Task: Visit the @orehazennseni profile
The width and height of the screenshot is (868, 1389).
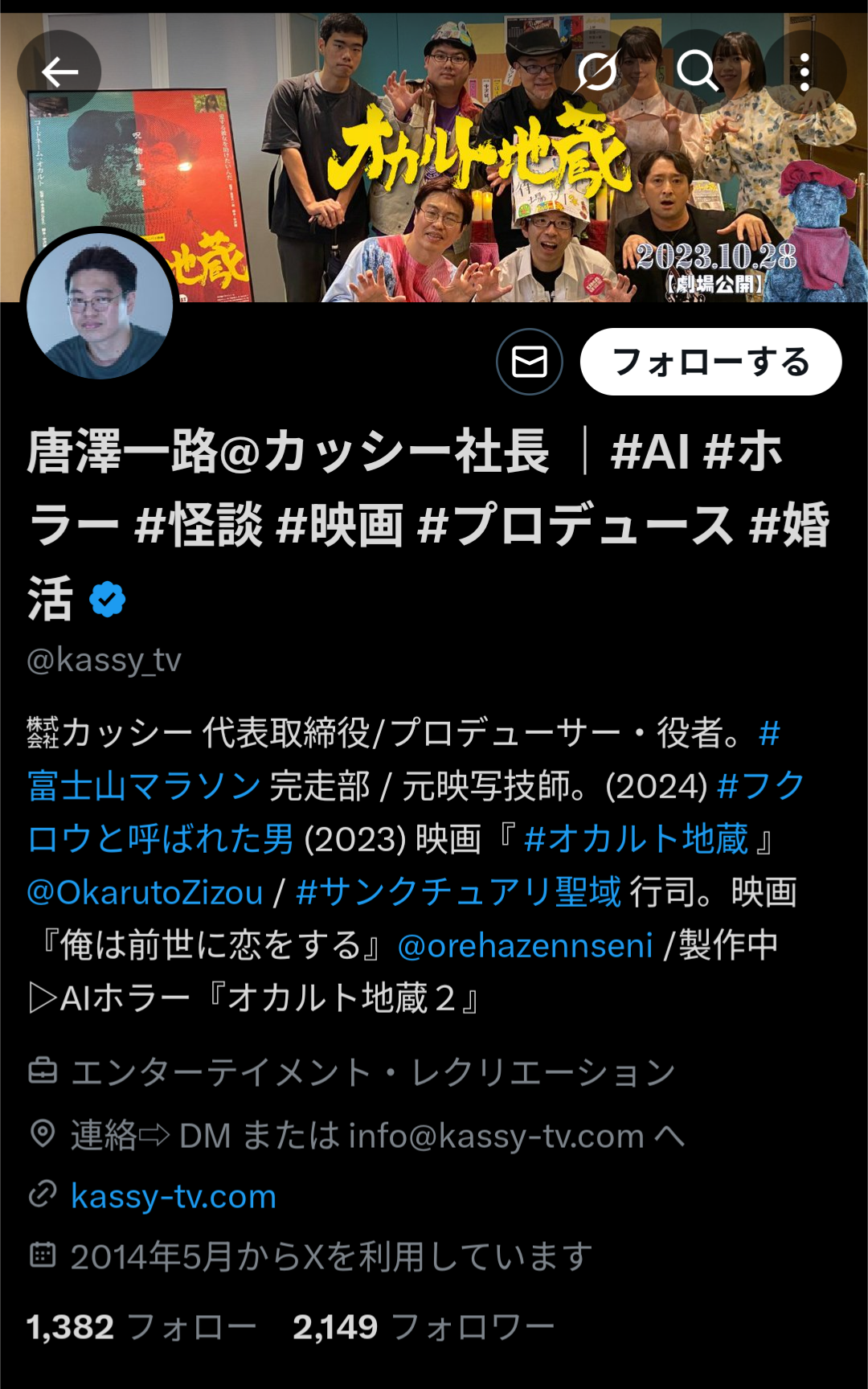Action: coord(526,946)
